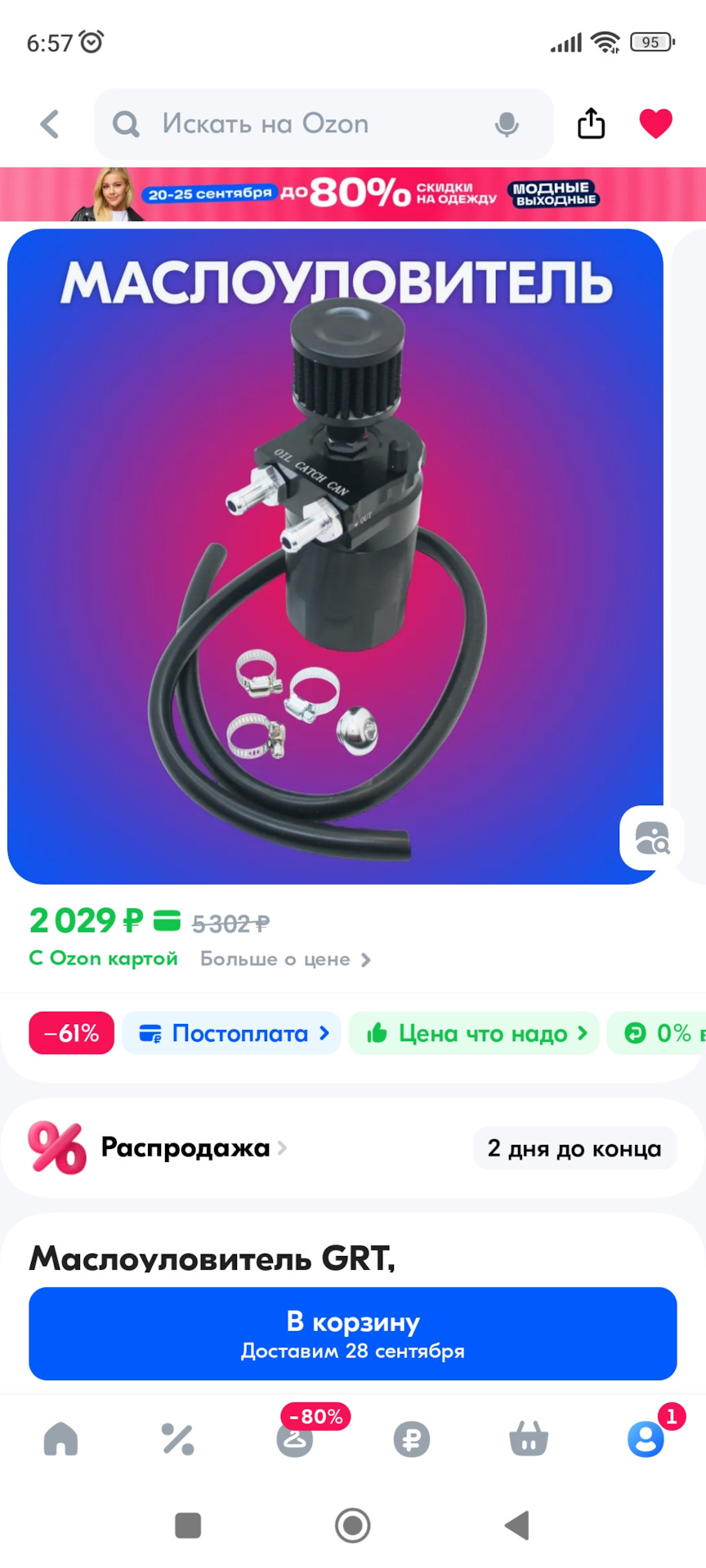Image resolution: width=706 pixels, height=1568 pixels.
Task: Tap the 'Цена что надо' chip
Action: tap(475, 1033)
